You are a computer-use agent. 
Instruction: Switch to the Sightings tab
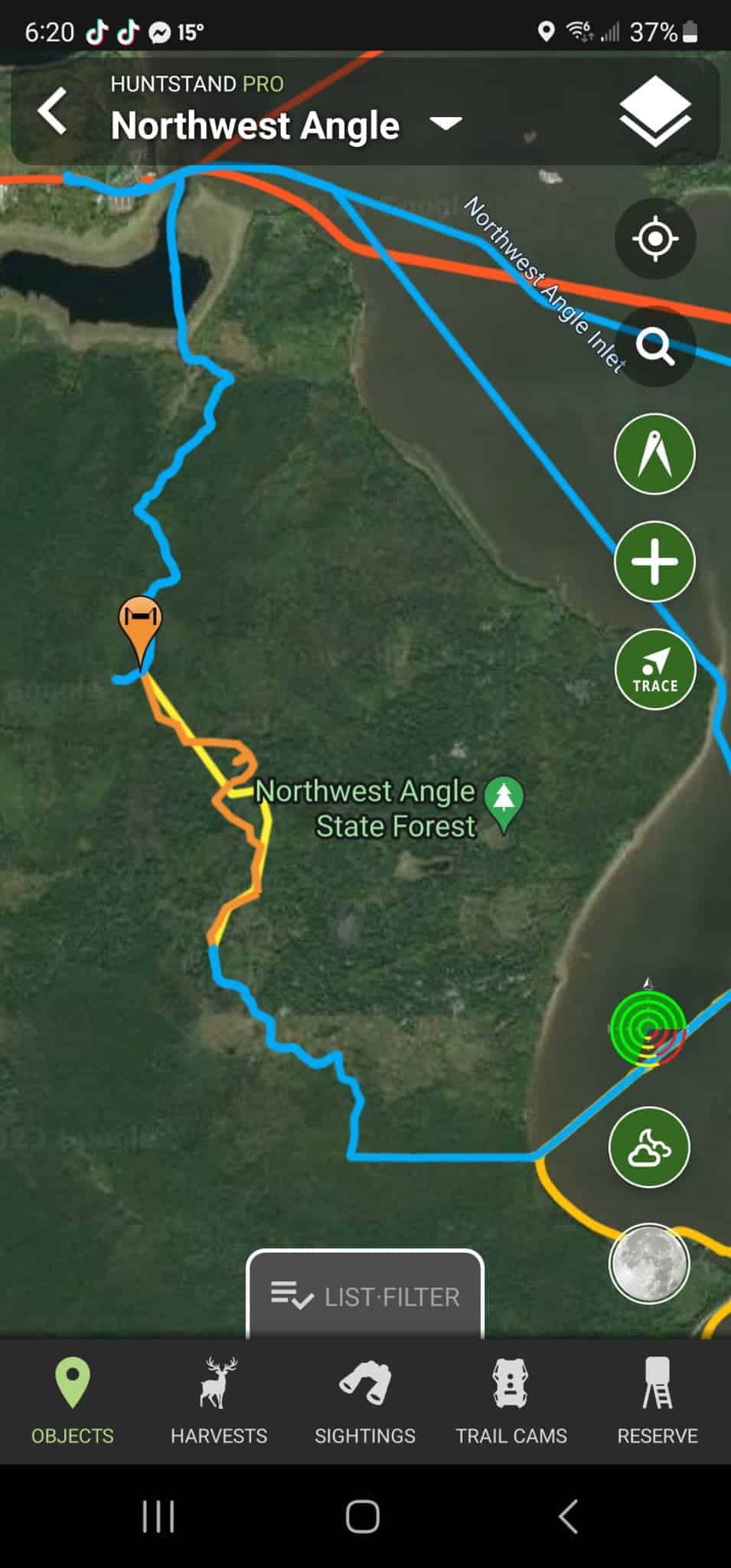click(x=365, y=1401)
